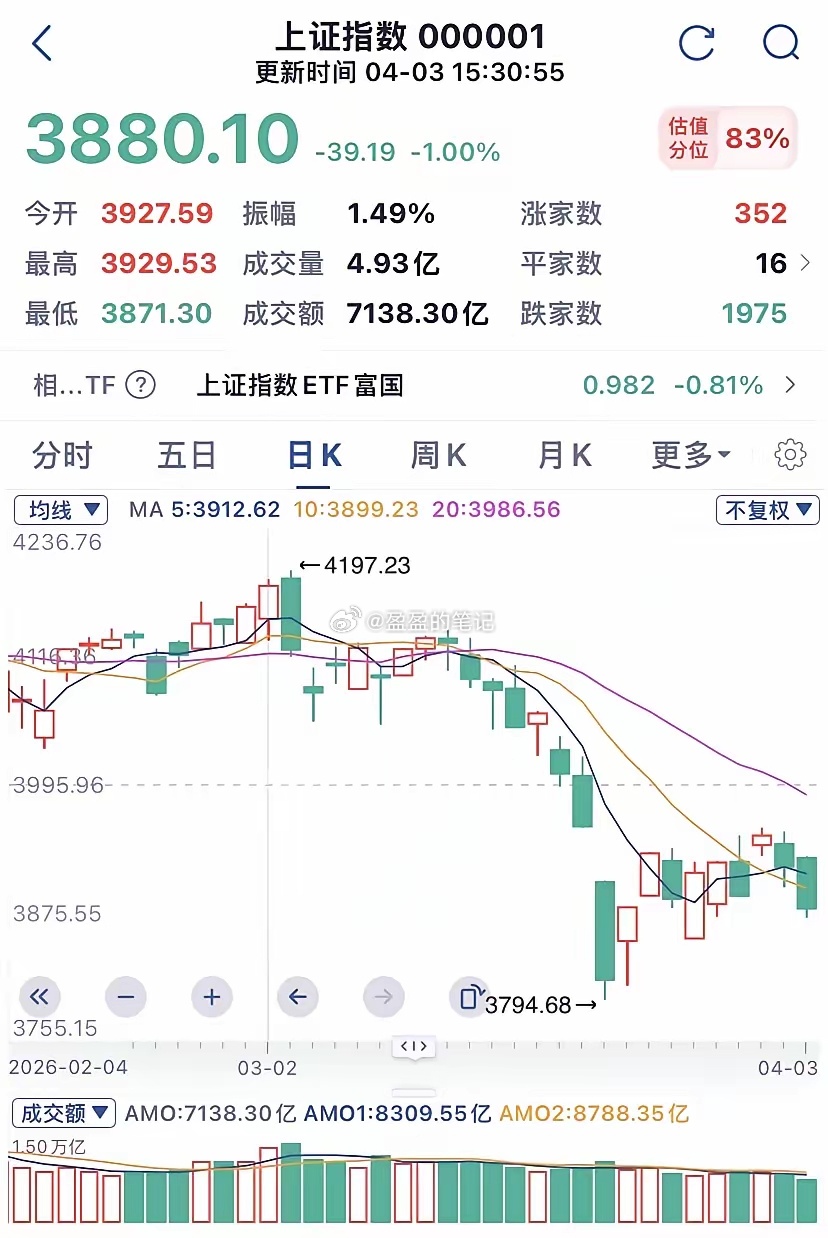Step the chart back with single left arrow
Screen dimensions: 828x1238
298,997
